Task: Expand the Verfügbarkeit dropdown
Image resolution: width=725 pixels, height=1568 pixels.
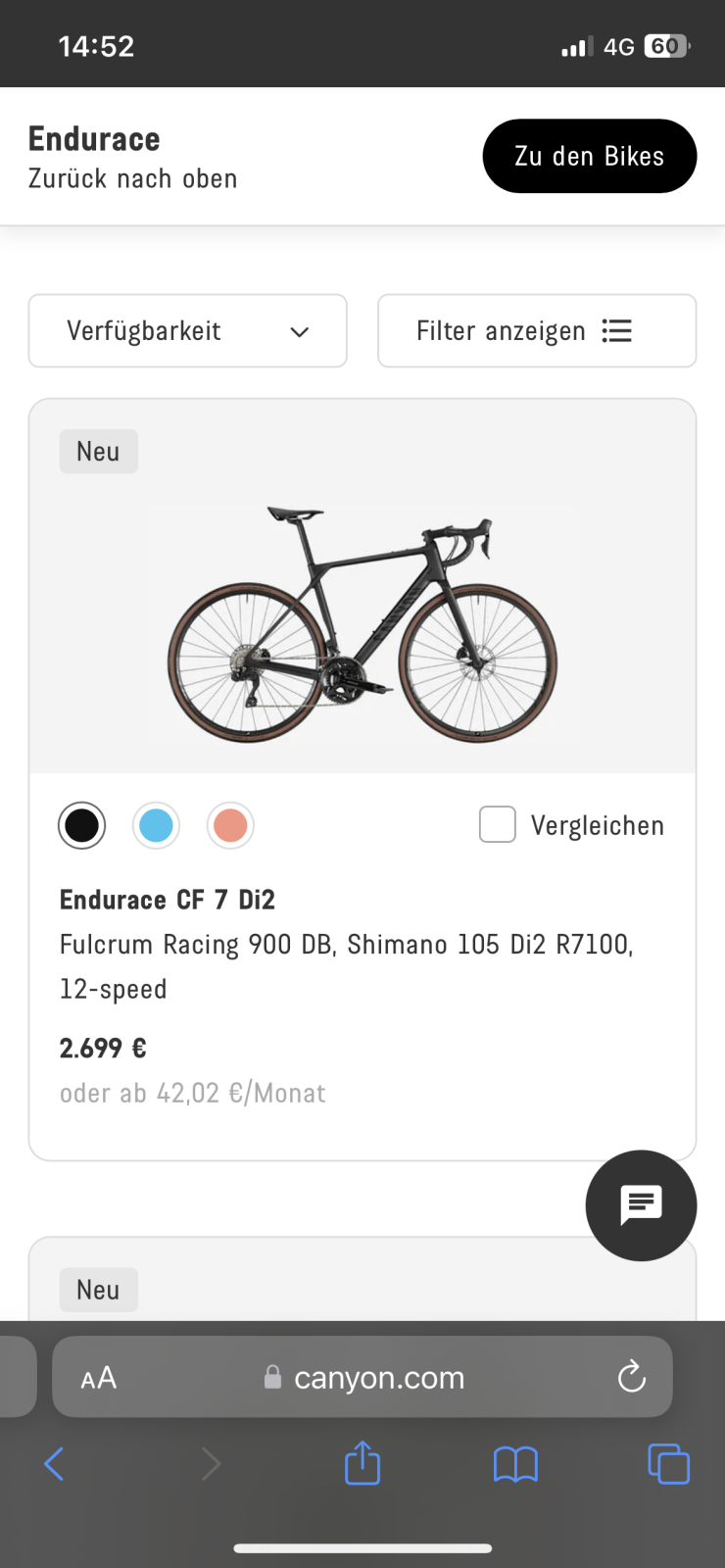Action: click(x=187, y=331)
